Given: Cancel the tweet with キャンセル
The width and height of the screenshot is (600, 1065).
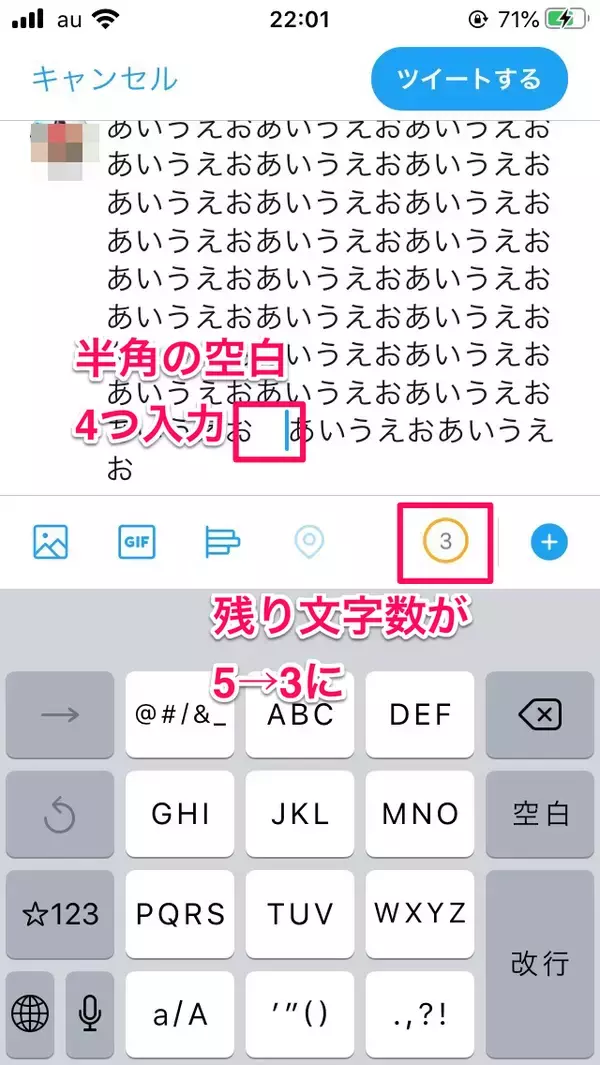Looking at the screenshot, I should click(104, 78).
